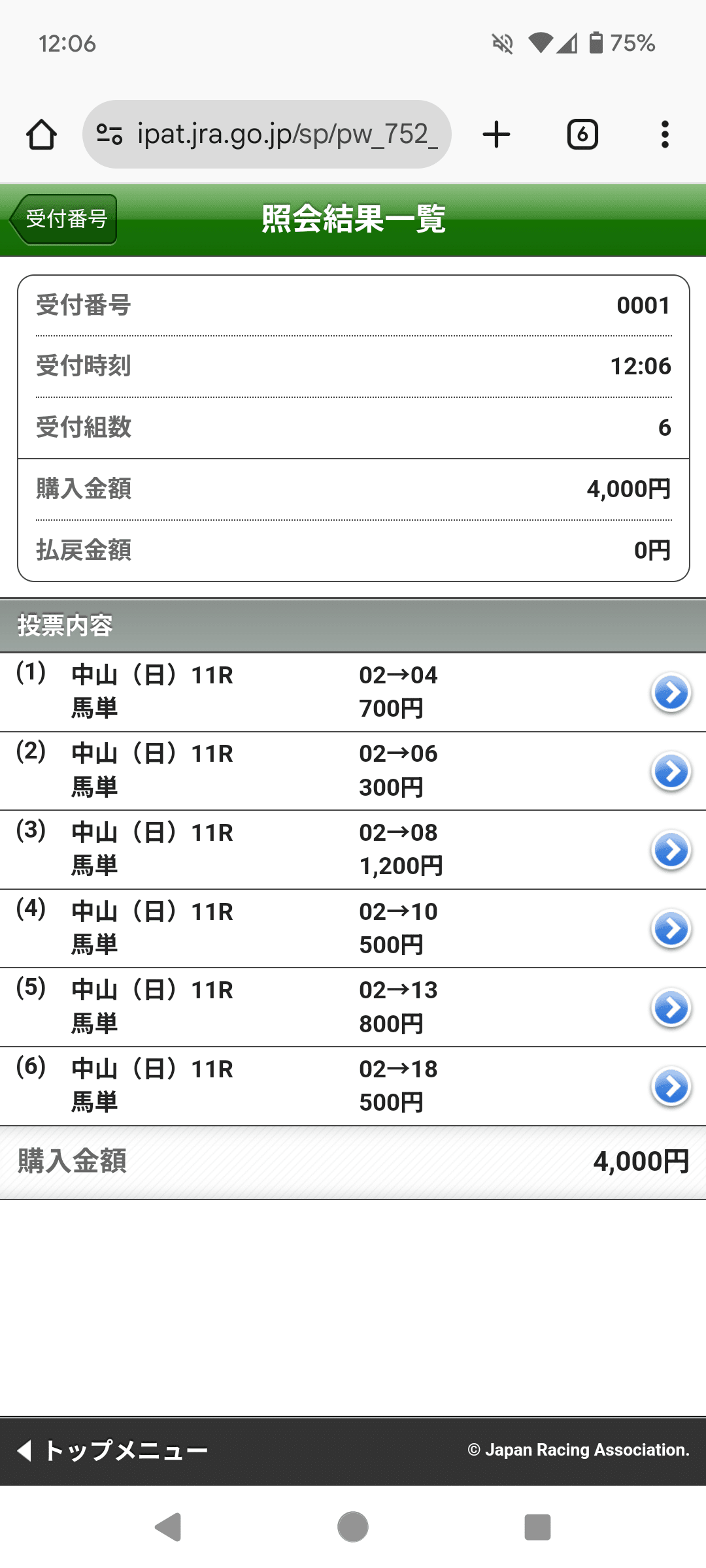Go back using 受付番号 header button

[63, 220]
